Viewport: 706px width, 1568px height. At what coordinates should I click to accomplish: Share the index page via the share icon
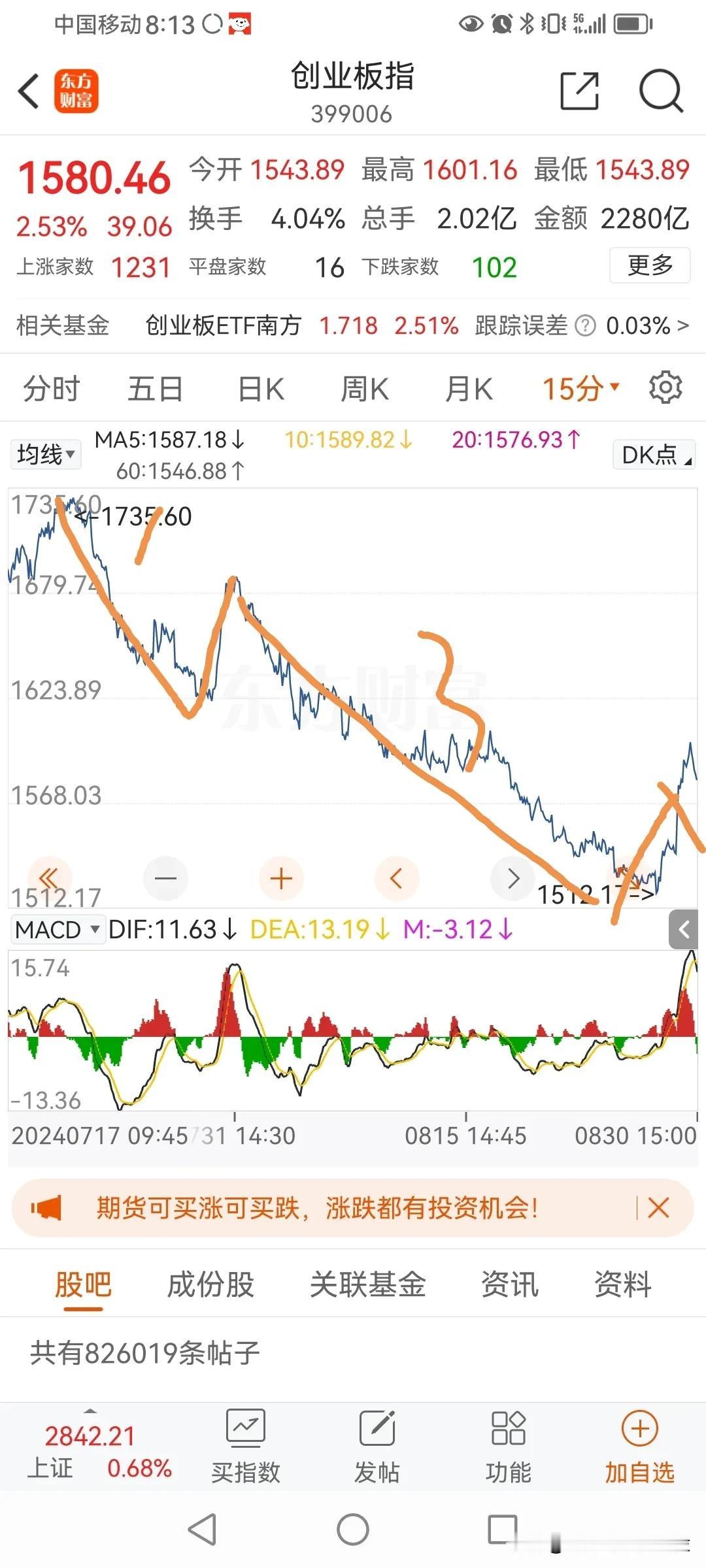point(579,91)
